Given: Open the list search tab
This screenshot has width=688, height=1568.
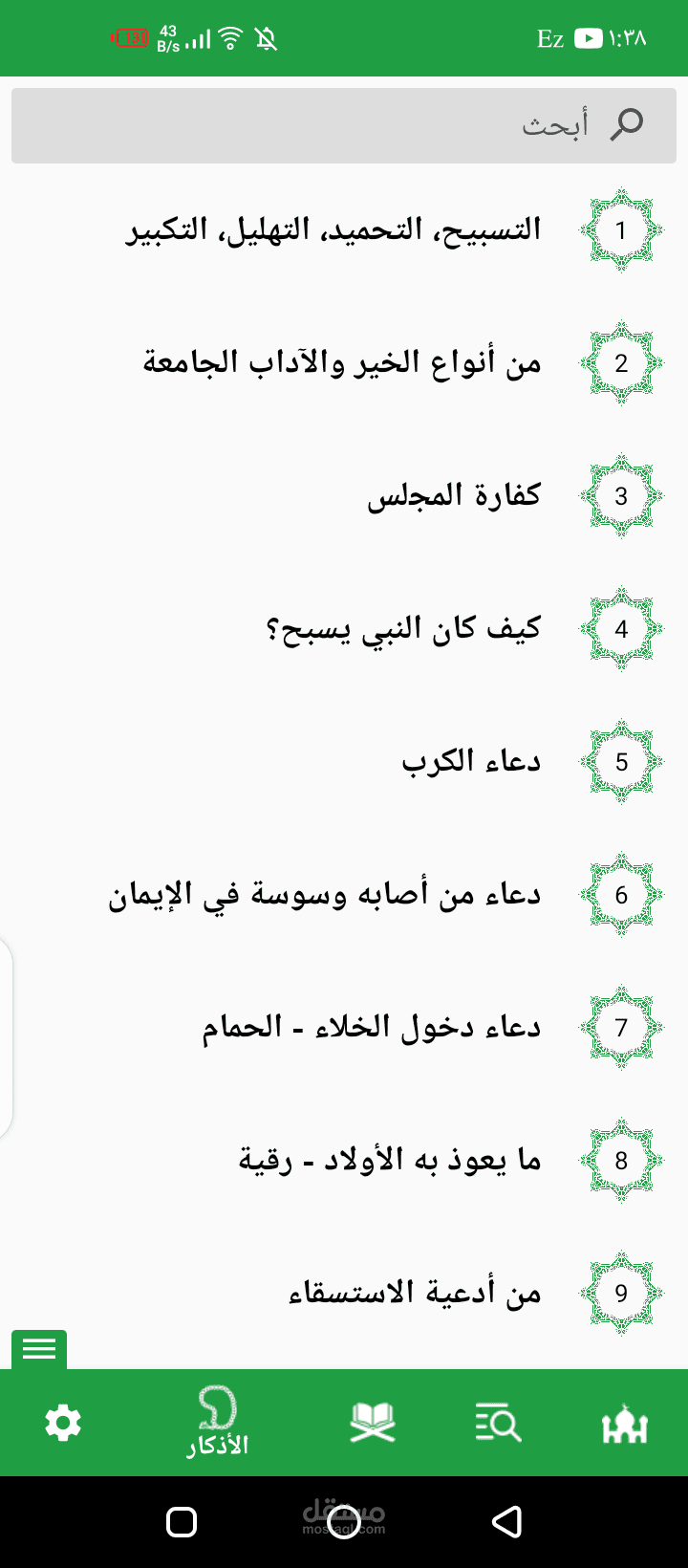Looking at the screenshot, I should (x=498, y=1423).
